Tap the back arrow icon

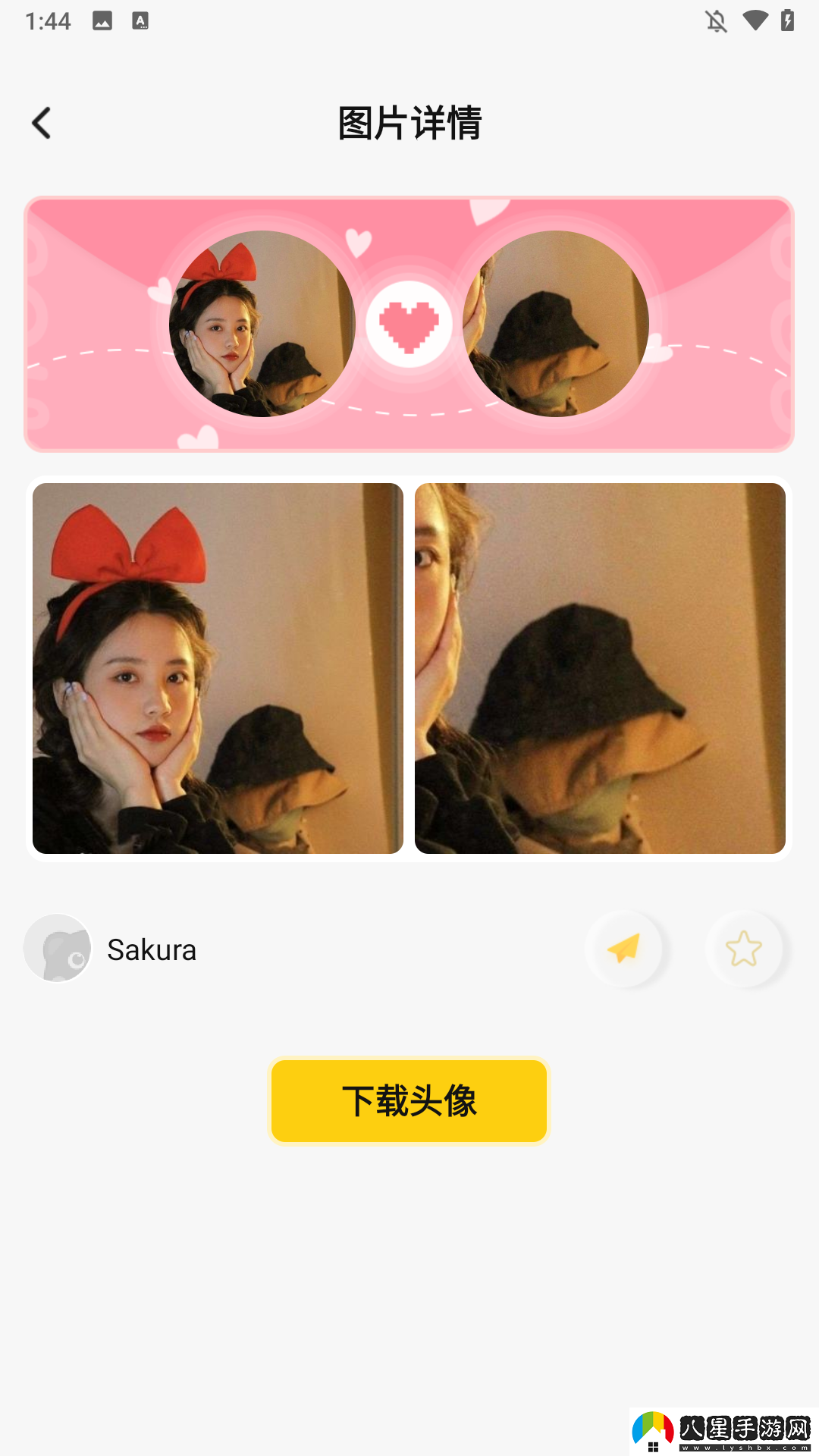tap(41, 123)
